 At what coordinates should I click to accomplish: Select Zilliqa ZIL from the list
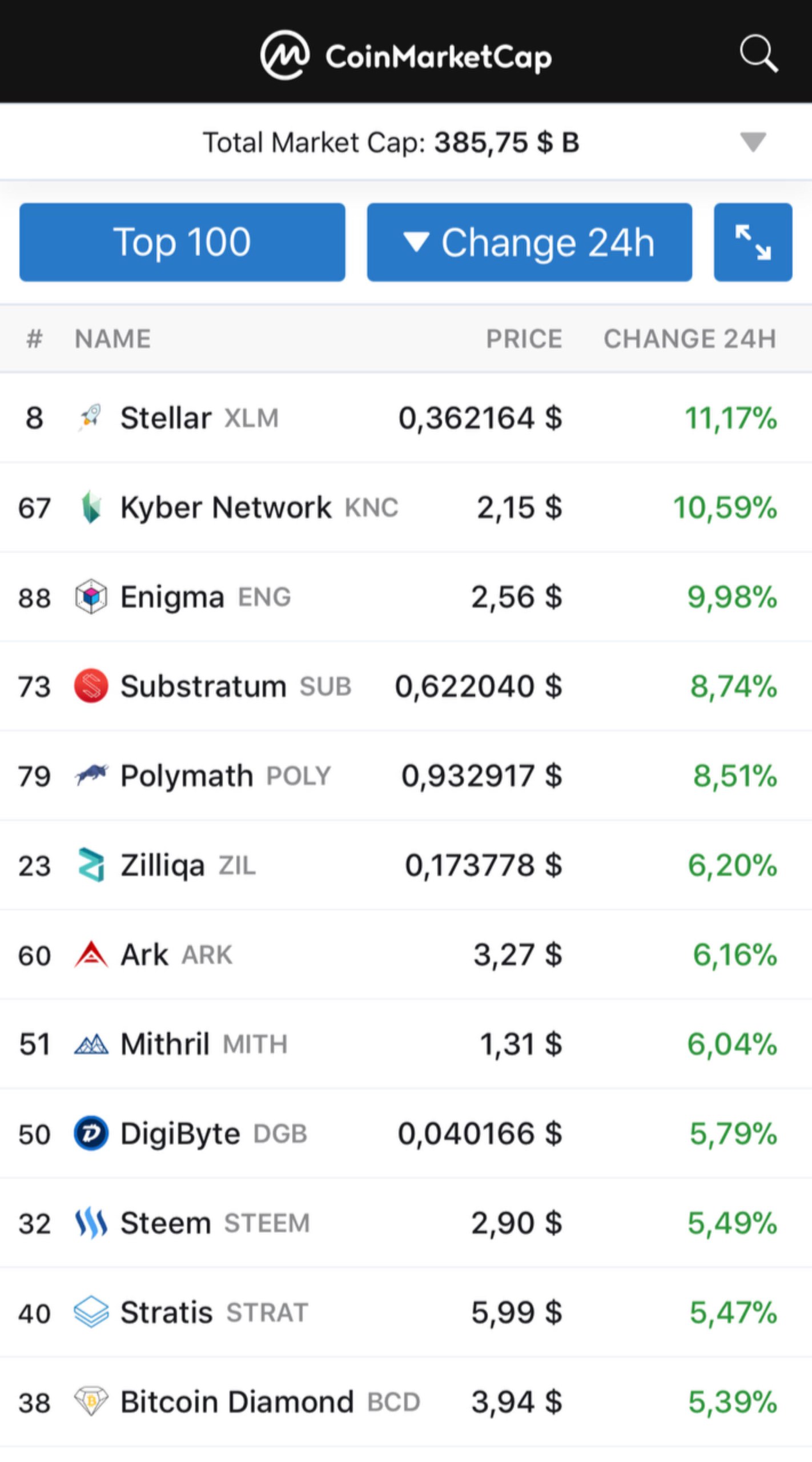[x=406, y=865]
